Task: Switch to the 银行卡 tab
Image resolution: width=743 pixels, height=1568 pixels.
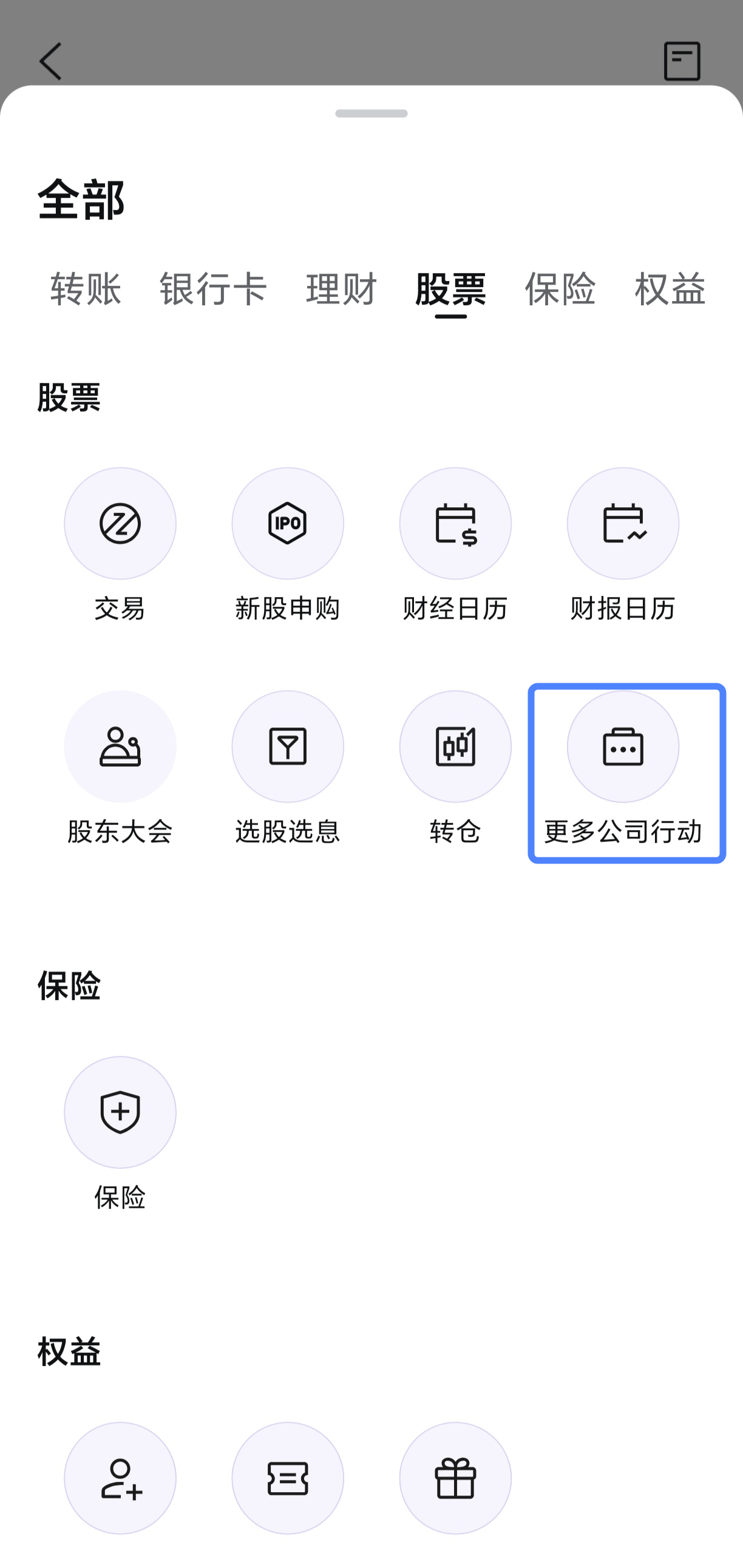Action: coord(213,288)
